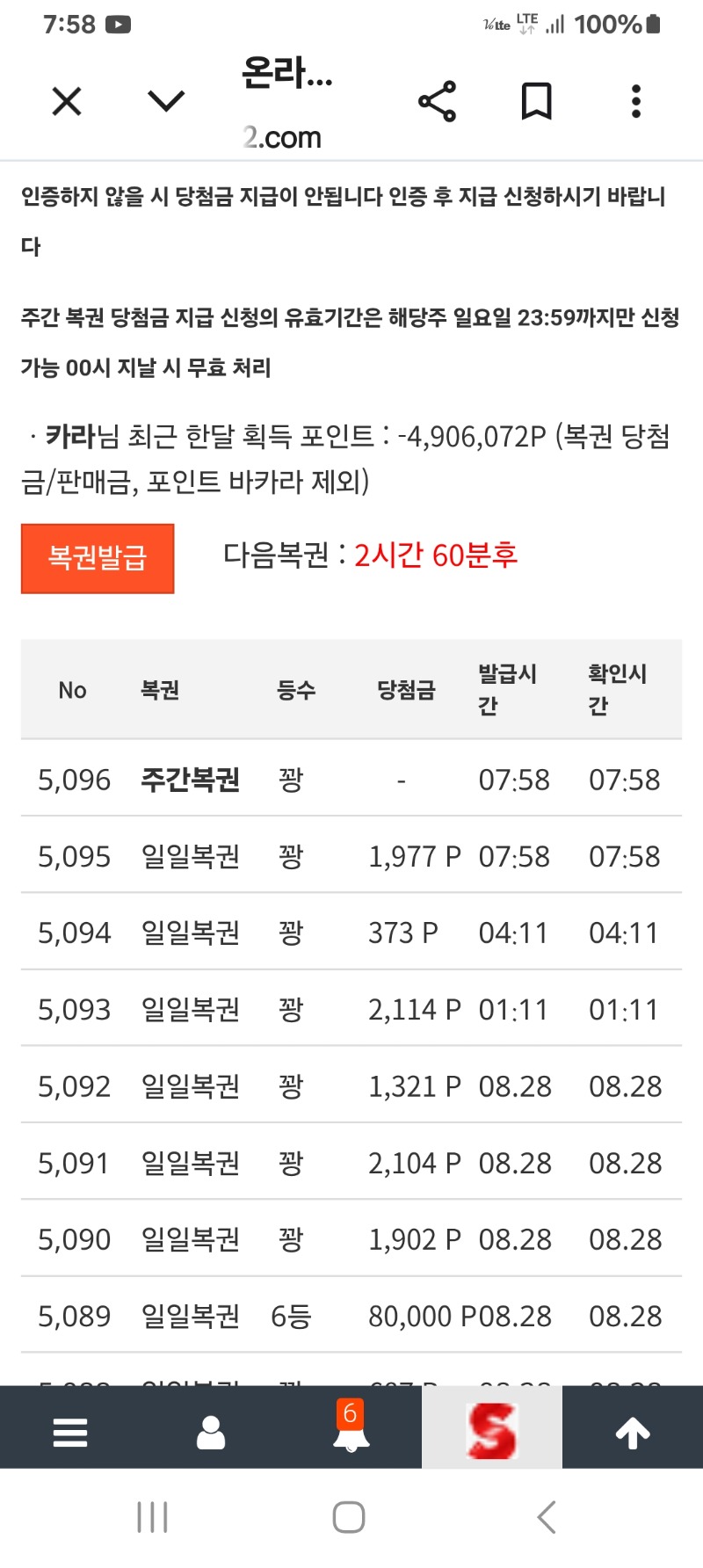Expand the page info chevron

click(166, 102)
